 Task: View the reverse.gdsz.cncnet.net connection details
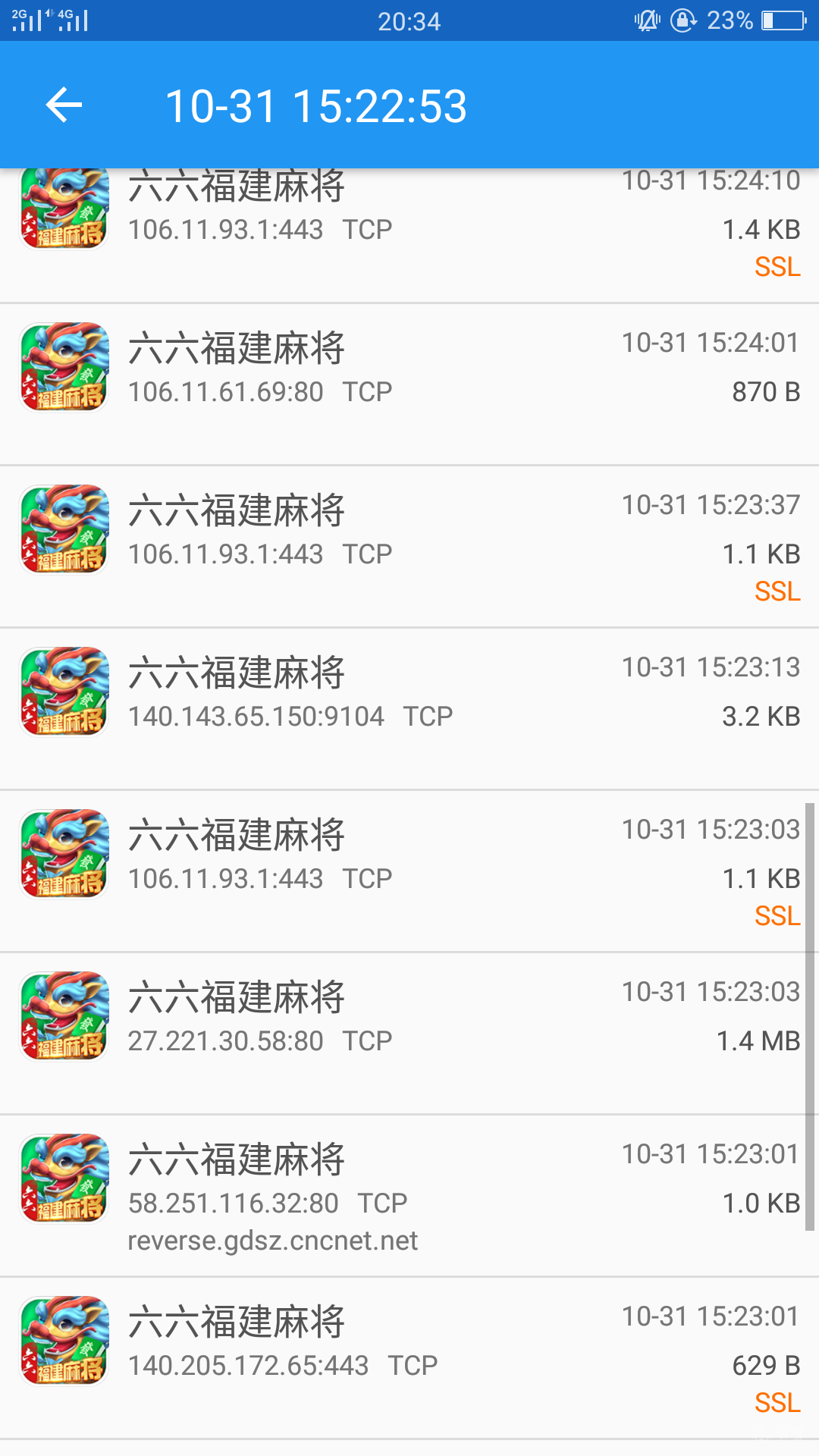(409, 1196)
